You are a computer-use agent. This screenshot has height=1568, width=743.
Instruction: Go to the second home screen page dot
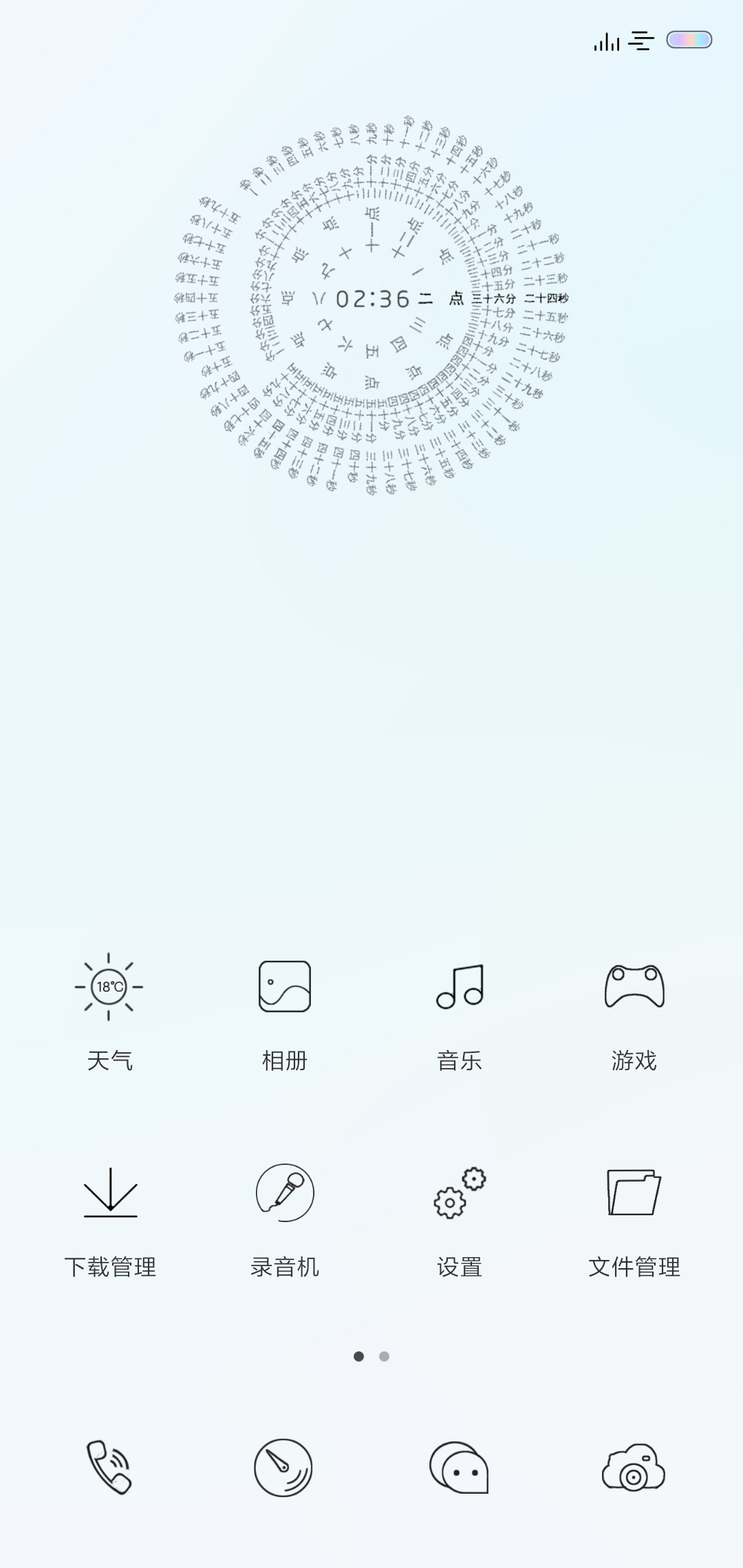[x=384, y=1356]
